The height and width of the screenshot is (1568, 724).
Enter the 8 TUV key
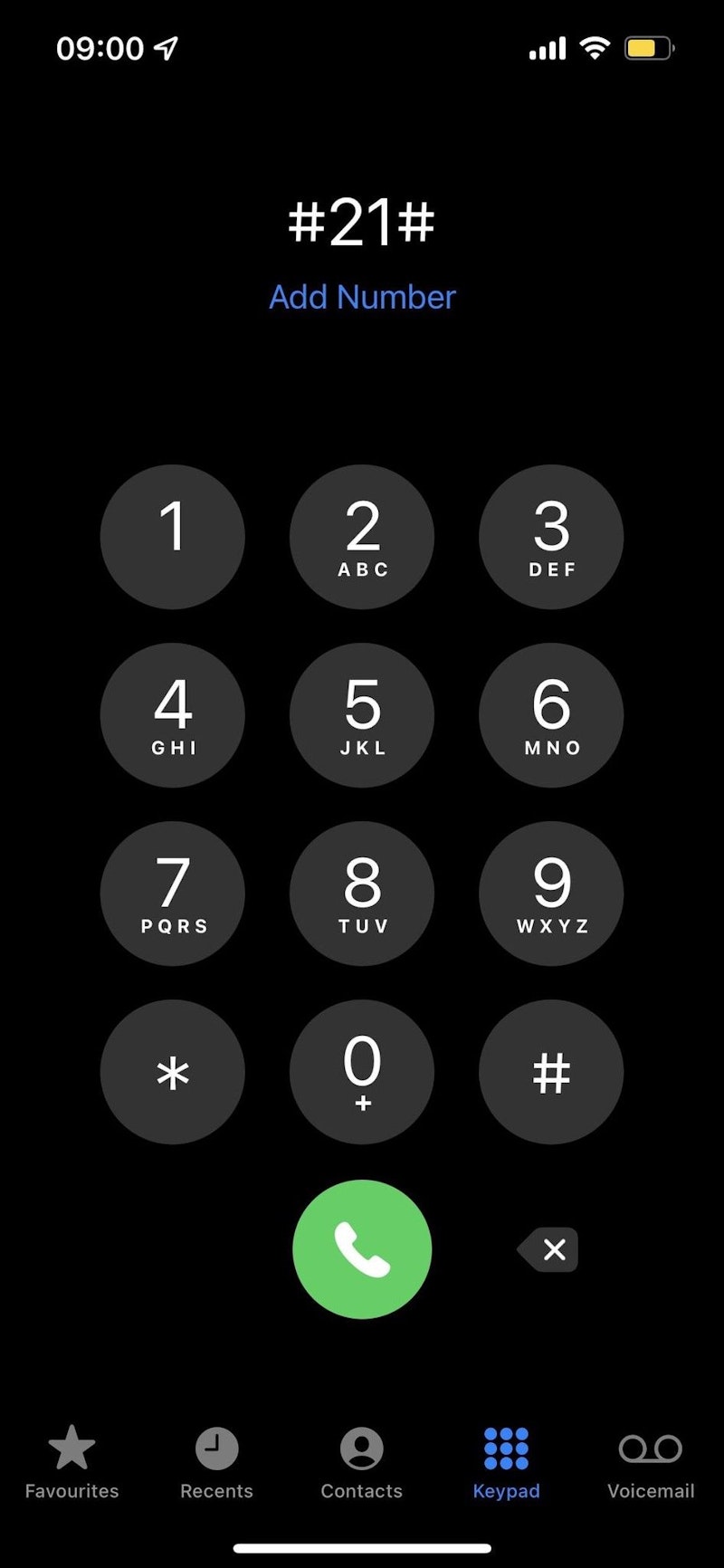pyautogui.click(x=362, y=894)
